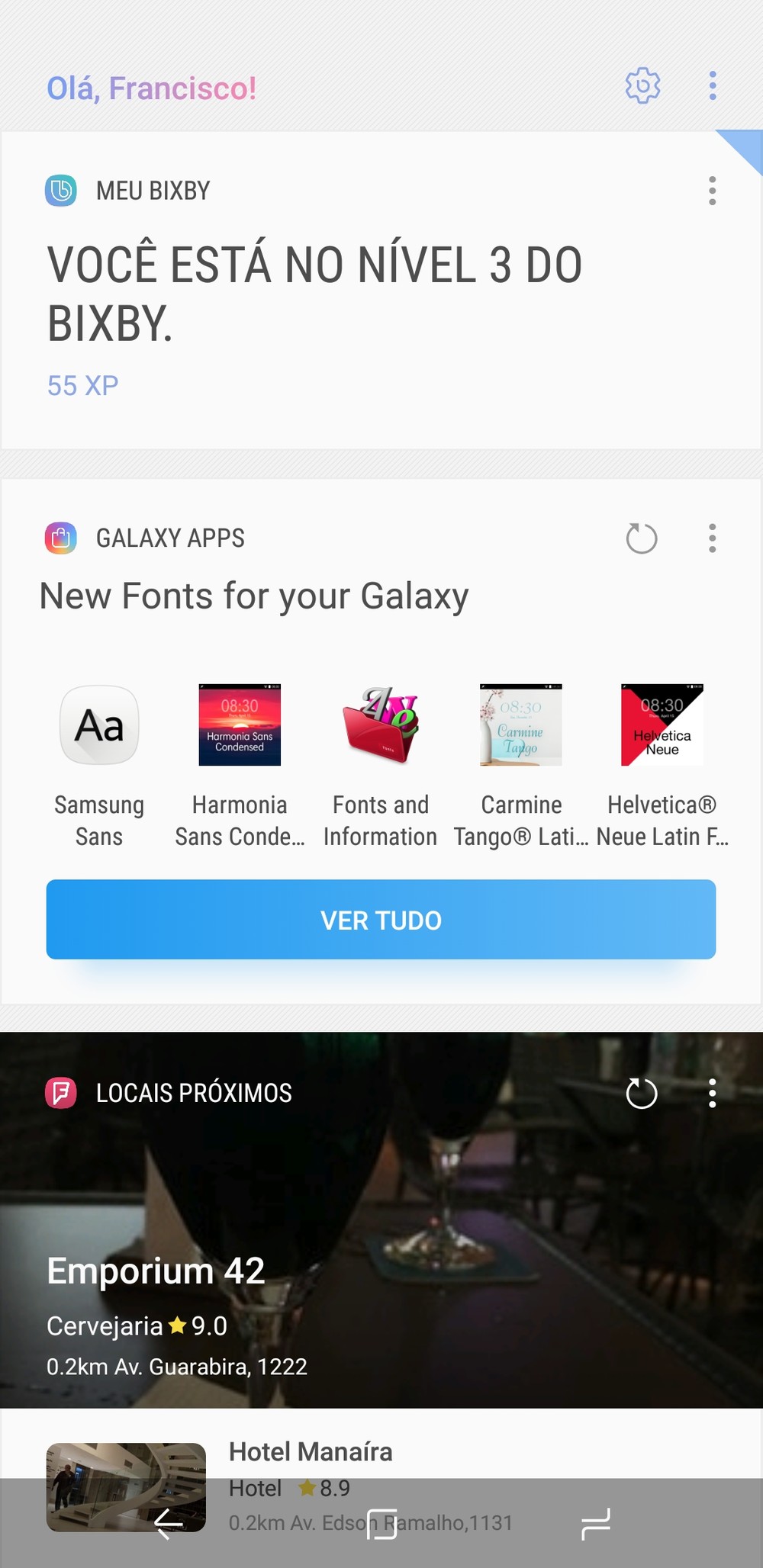Viewport: 763px width, 1568px height.
Task: Go back with the navigation bar arrow
Action: tap(168, 1524)
